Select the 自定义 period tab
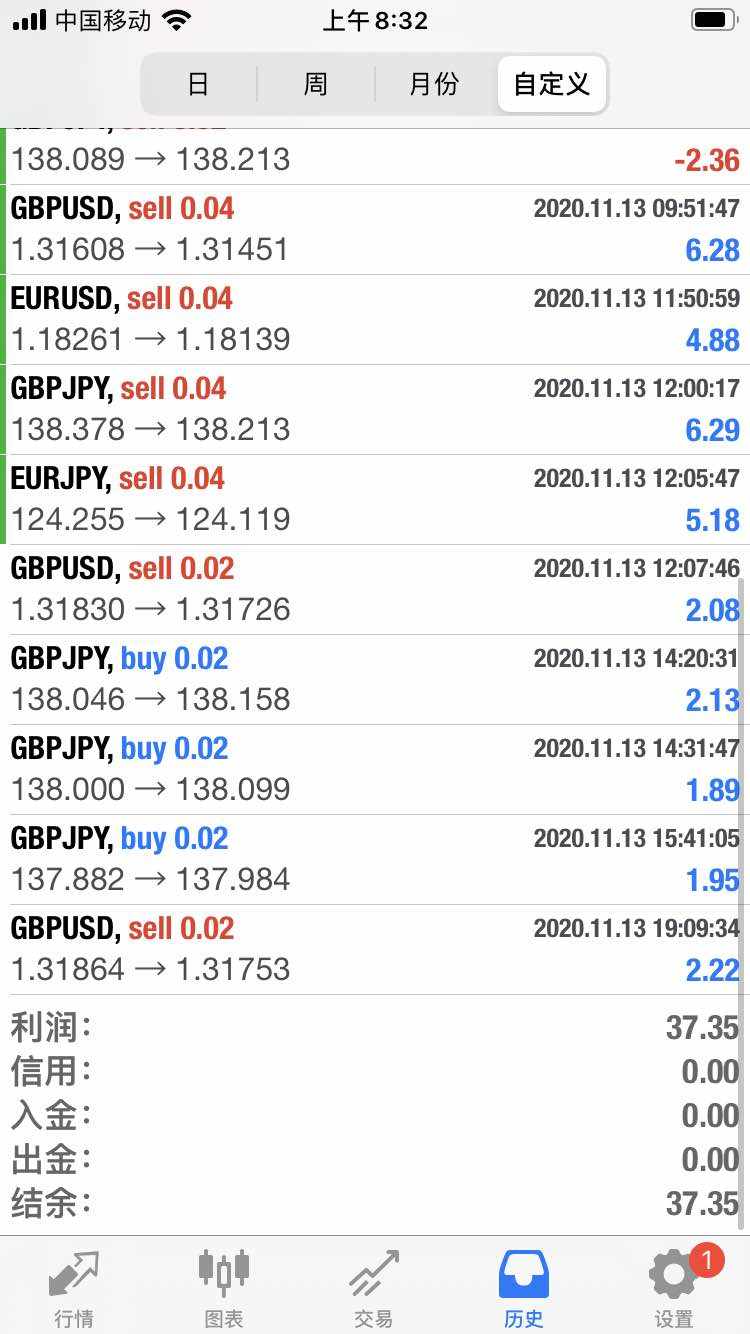The image size is (750, 1334). [x=551, y=84]
